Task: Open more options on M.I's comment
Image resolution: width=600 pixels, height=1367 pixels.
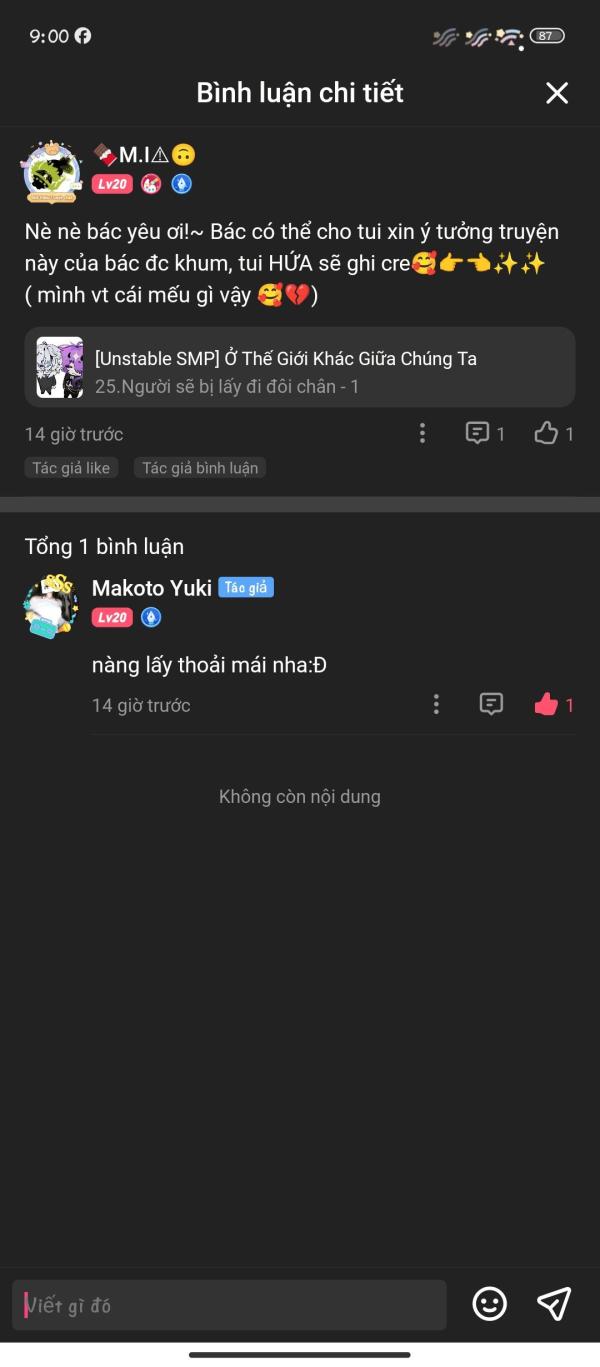Action: pos(422,433)
